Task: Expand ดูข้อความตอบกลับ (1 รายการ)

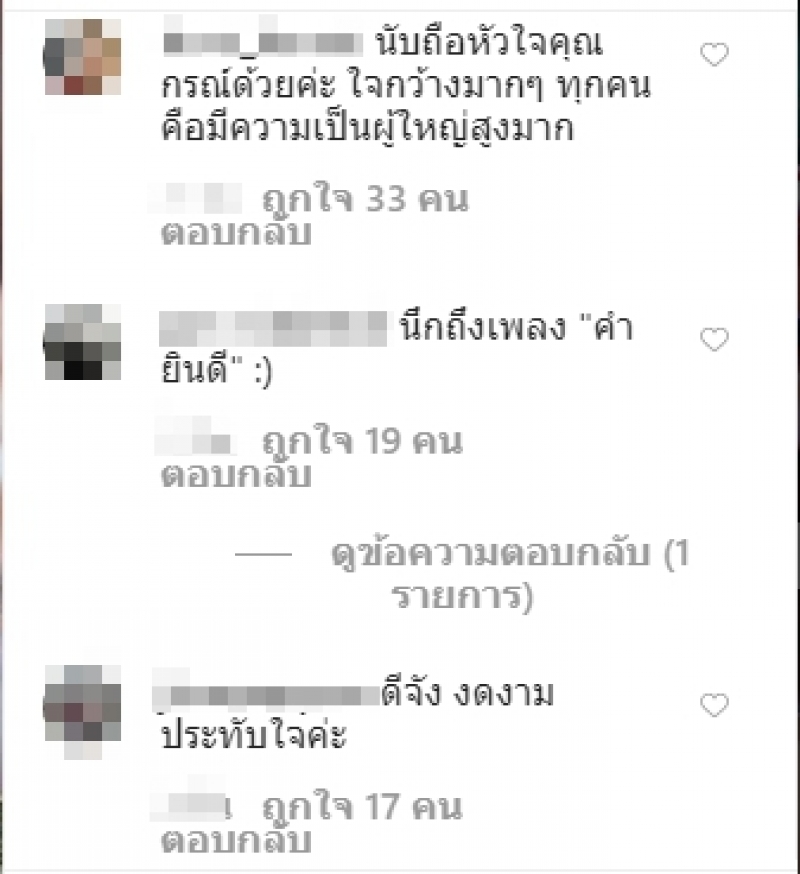Action: point(510,575)
